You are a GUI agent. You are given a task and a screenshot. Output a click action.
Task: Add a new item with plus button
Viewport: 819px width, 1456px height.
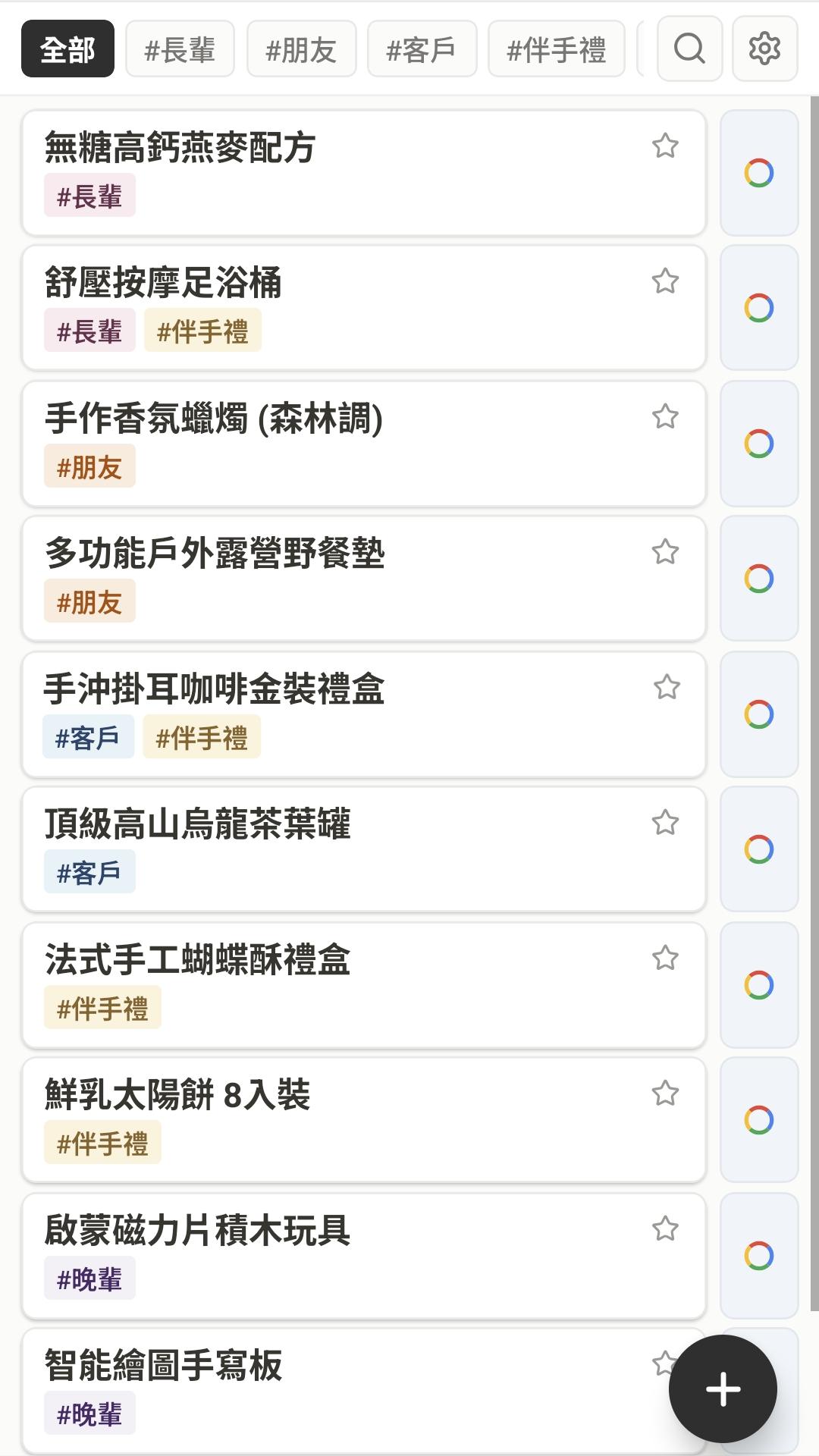point(723,1389)
